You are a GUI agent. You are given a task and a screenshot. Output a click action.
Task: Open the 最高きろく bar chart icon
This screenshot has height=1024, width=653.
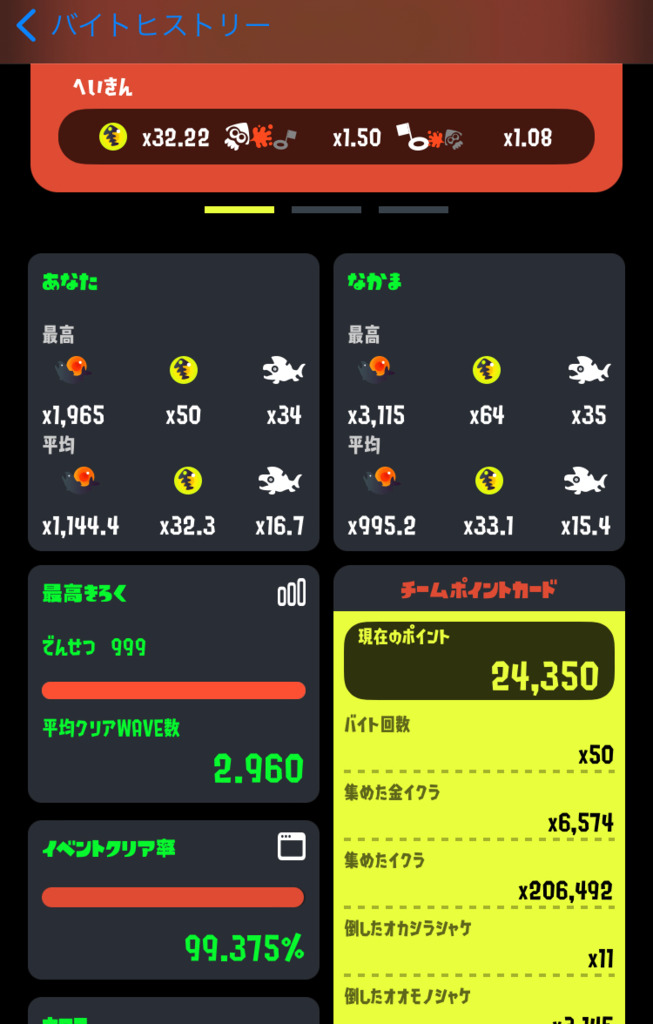click(291, 593)
